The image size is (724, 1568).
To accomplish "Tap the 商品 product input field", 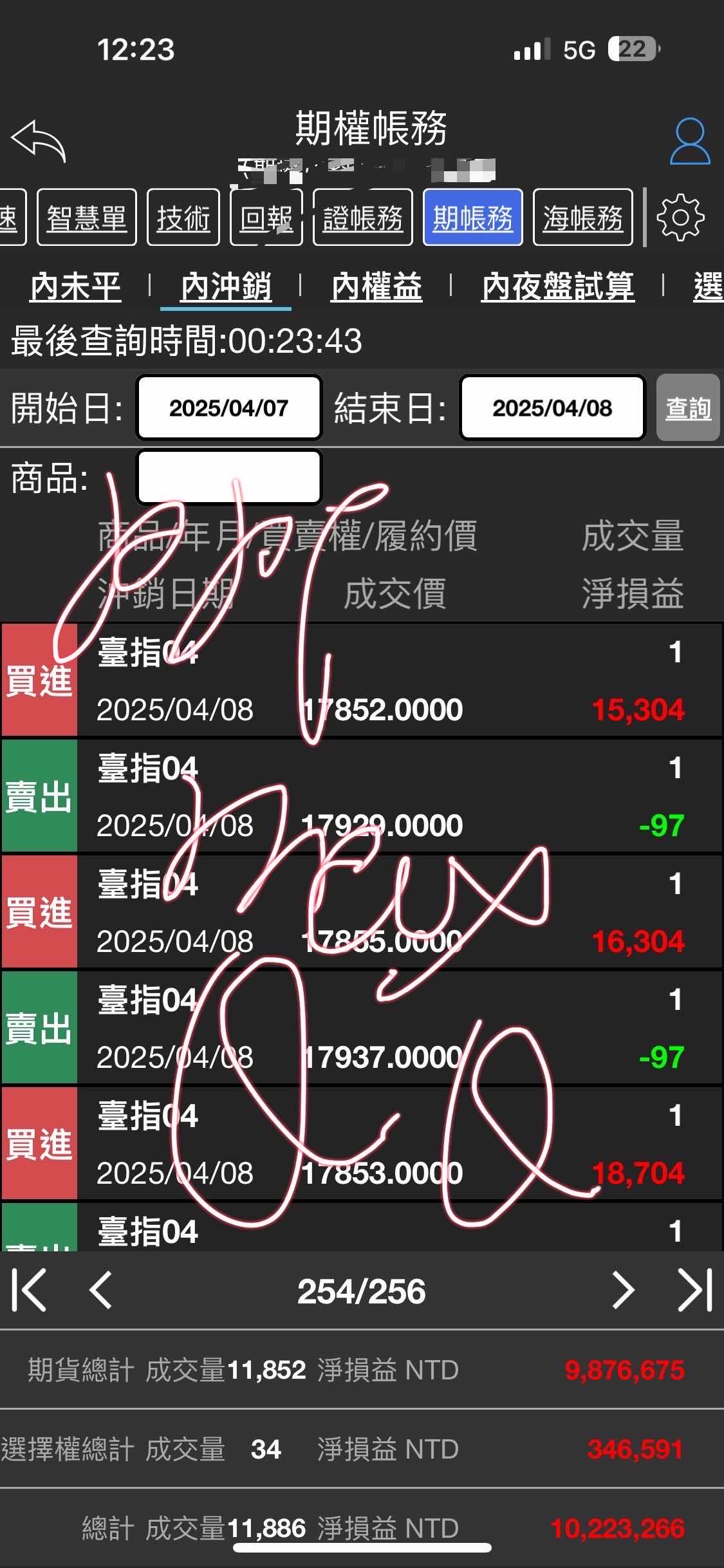I will click(x=229, y=478).
